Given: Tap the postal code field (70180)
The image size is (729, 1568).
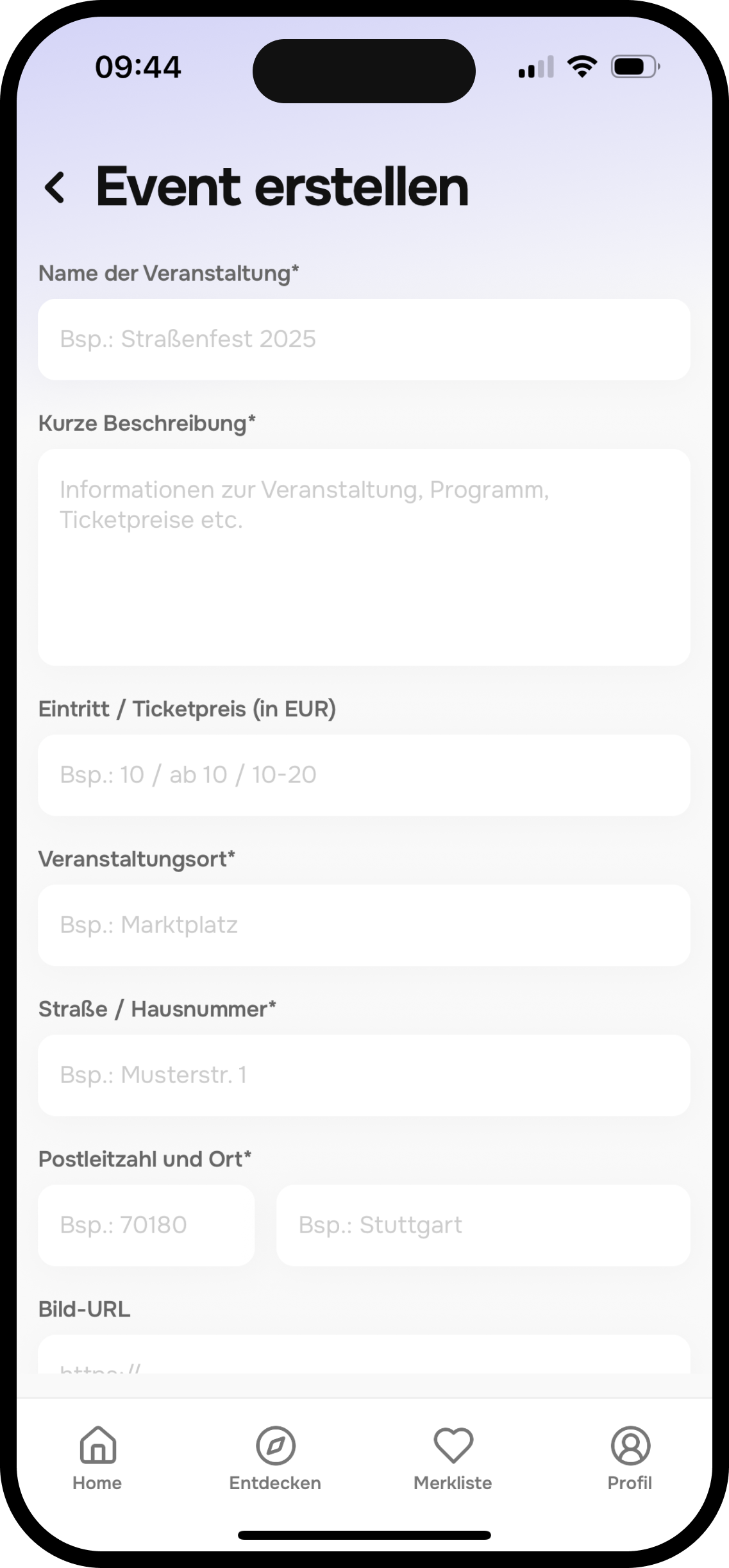Looking at the screenshot, I should (x=146, y=1225).
